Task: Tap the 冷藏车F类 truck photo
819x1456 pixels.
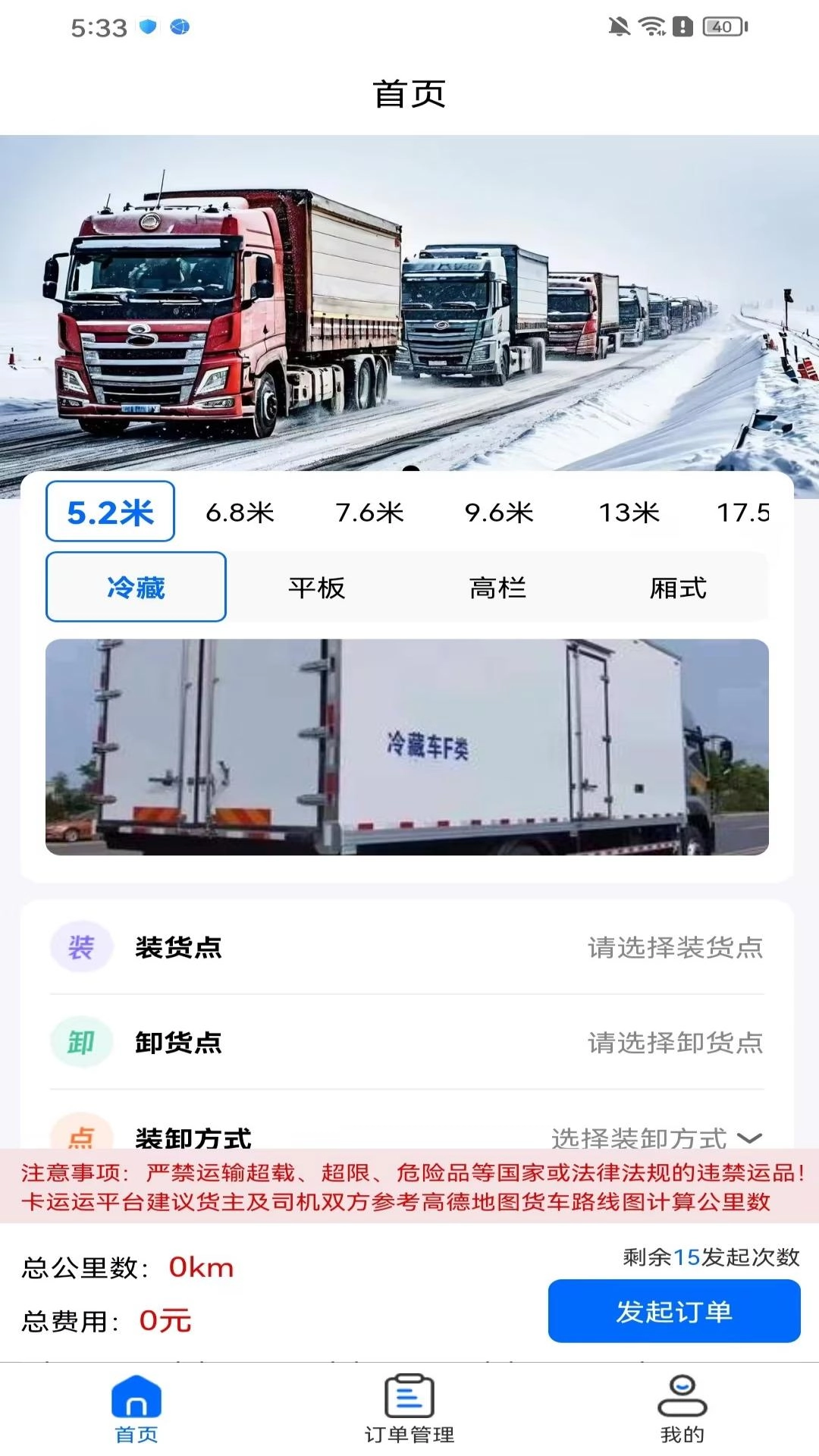Action: pos(409,747)
